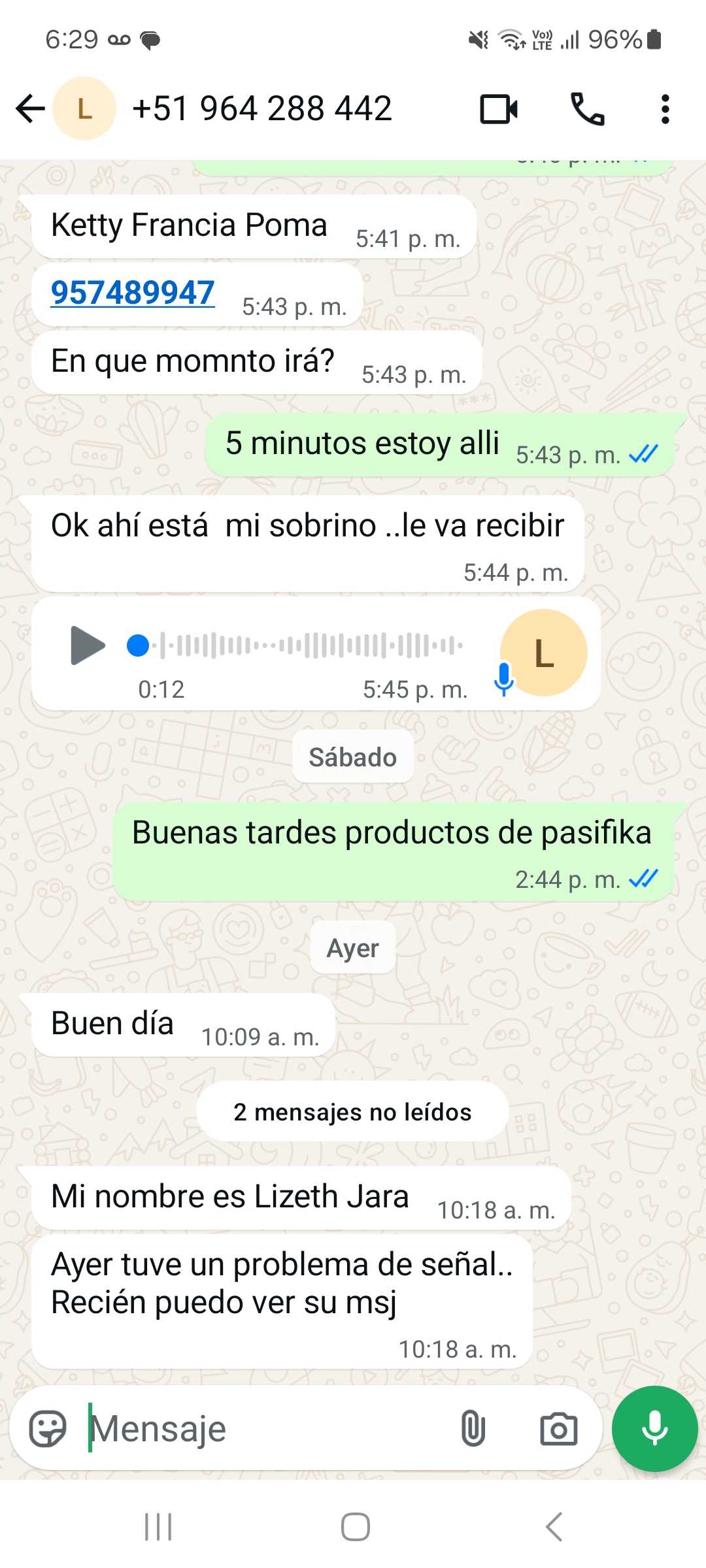The height and width of the screenshot is (1568, 706).
Task: Start a video call
Action: pyautogui.click(x=499, y=109)
